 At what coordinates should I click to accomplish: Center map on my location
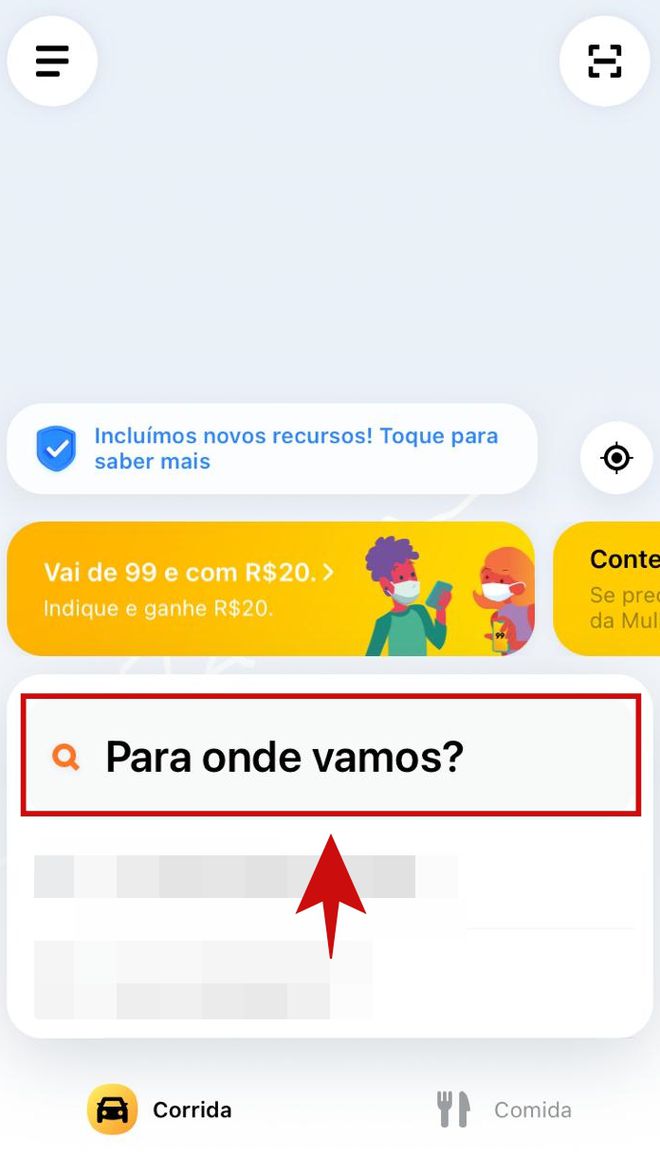(x=616, y=458)
